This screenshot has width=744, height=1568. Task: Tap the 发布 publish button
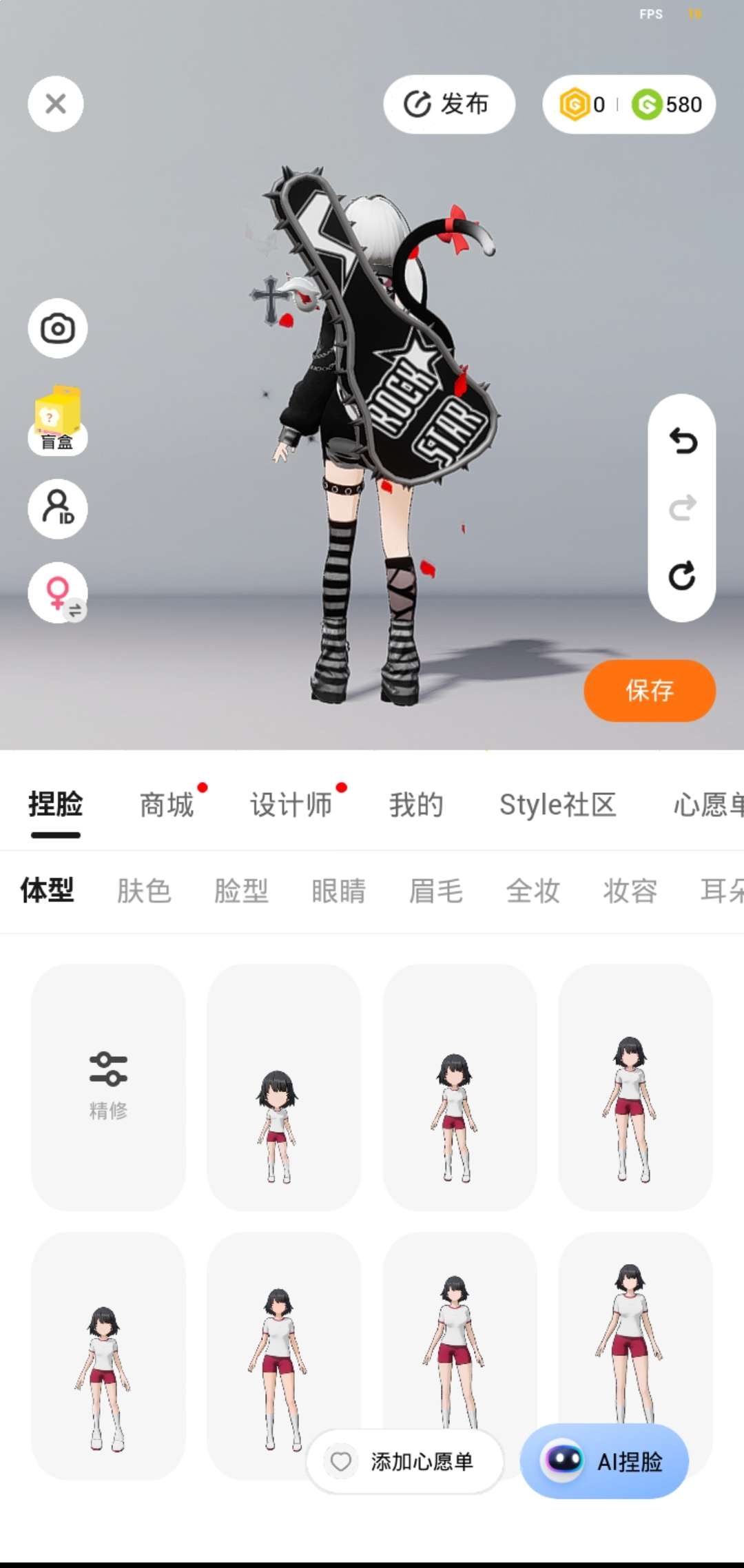[x=448, y=104]
